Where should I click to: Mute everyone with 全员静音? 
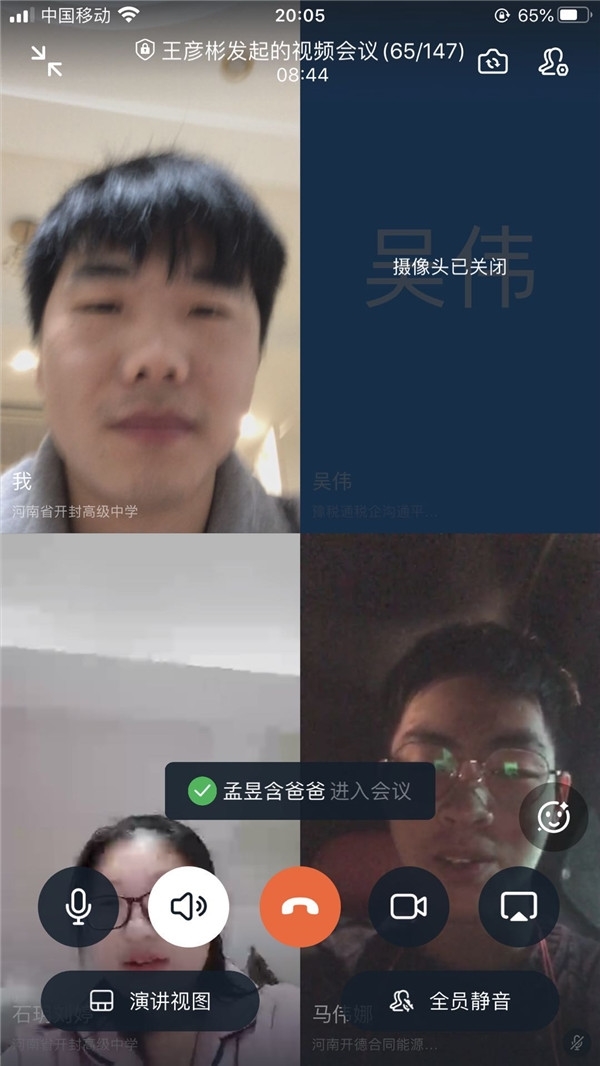click(x=450, y=1001)
